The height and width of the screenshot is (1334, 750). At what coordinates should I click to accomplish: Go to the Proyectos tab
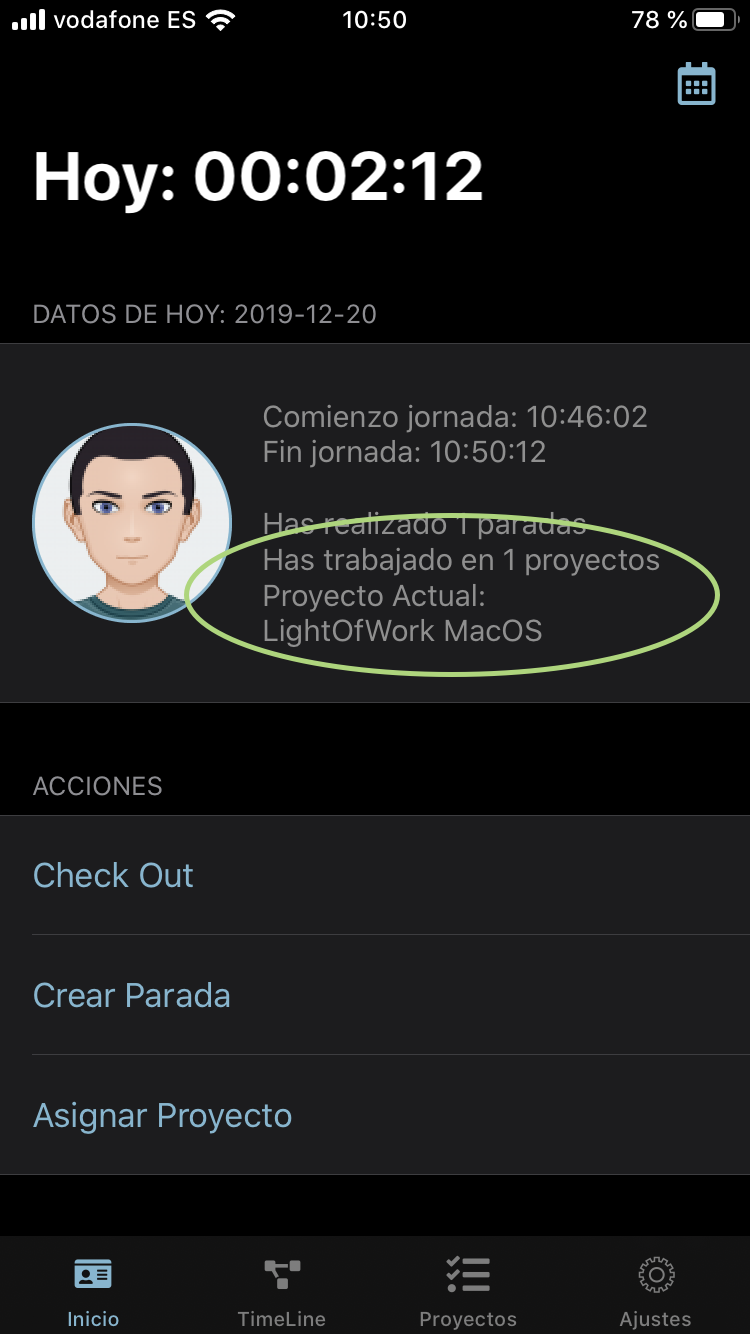click(468, 1291)
